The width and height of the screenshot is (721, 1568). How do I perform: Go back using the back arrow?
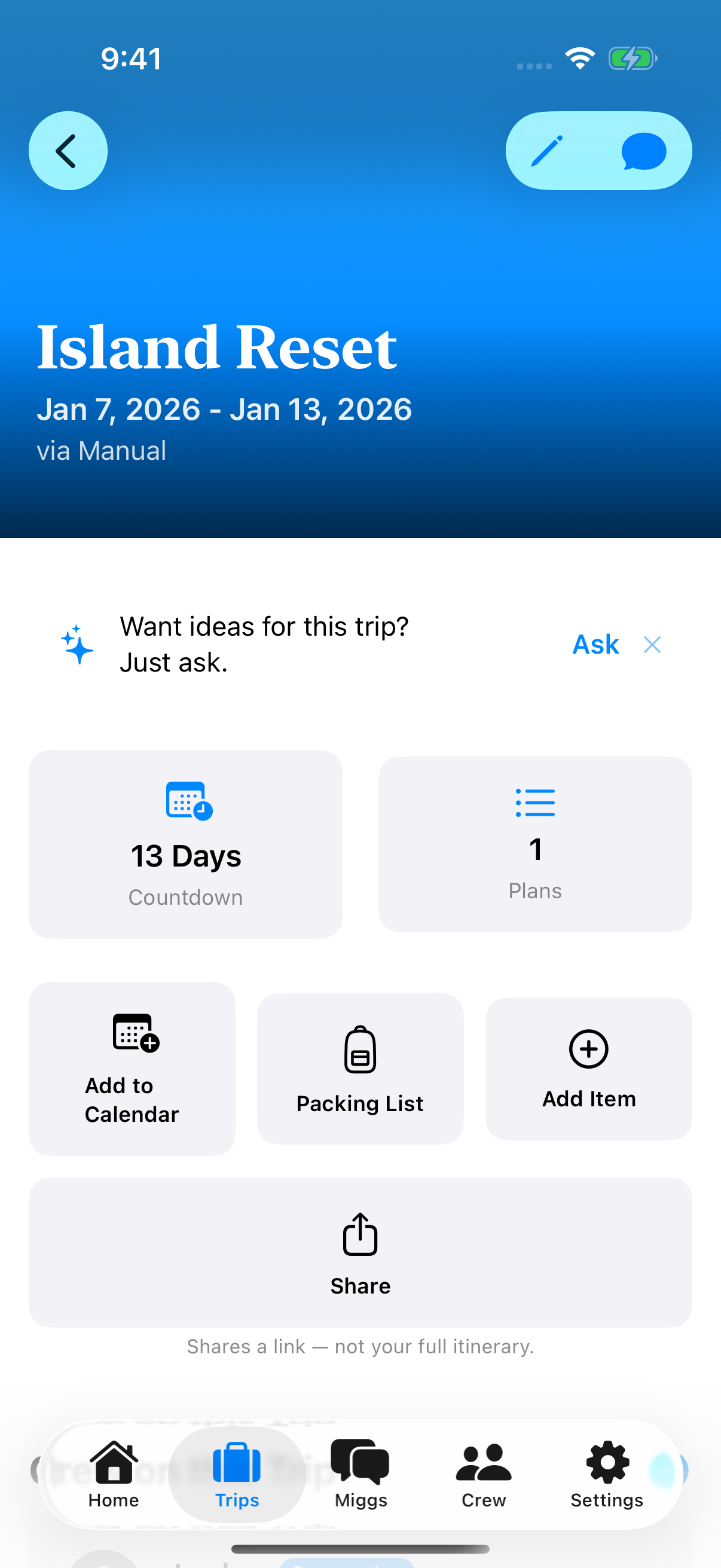pos(68,150)
